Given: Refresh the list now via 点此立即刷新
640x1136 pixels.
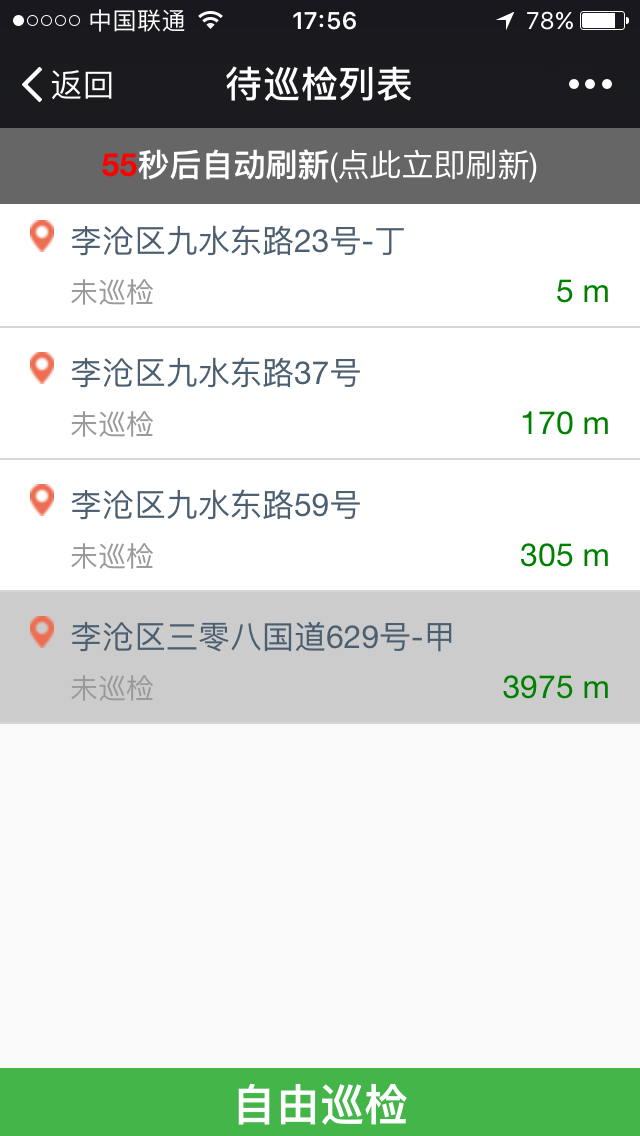Looking at the screenshot, I should pos(435,166).
